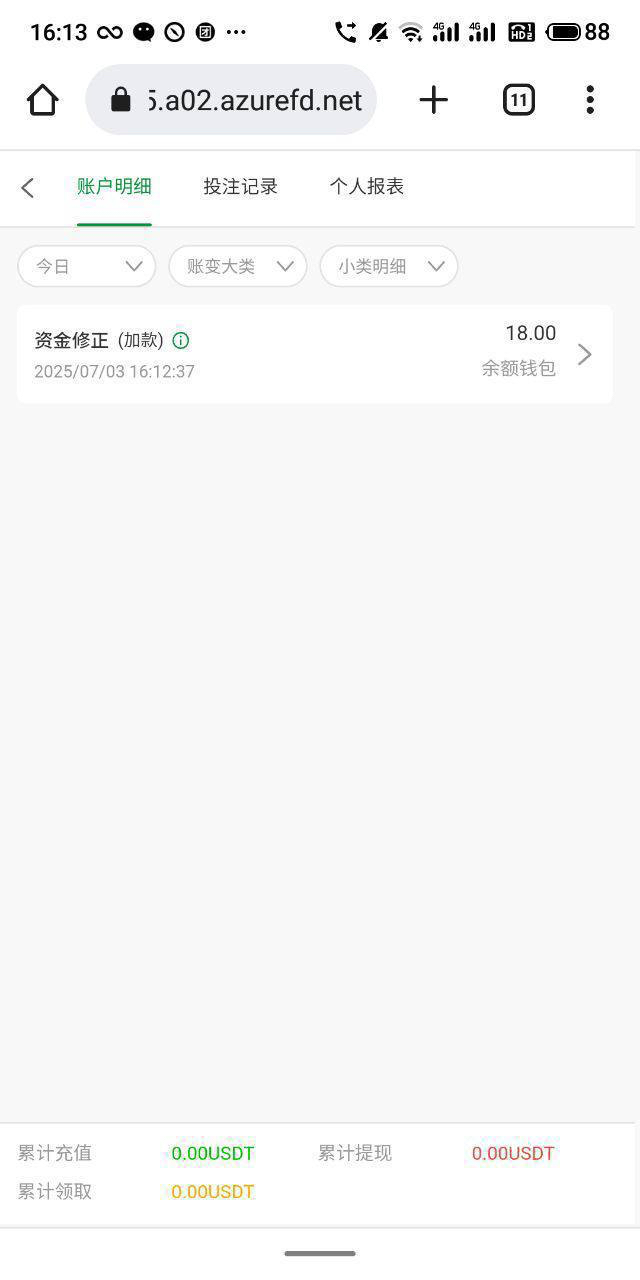Expand the 小类明细 filter dropdown

click(x=388, y=266)
